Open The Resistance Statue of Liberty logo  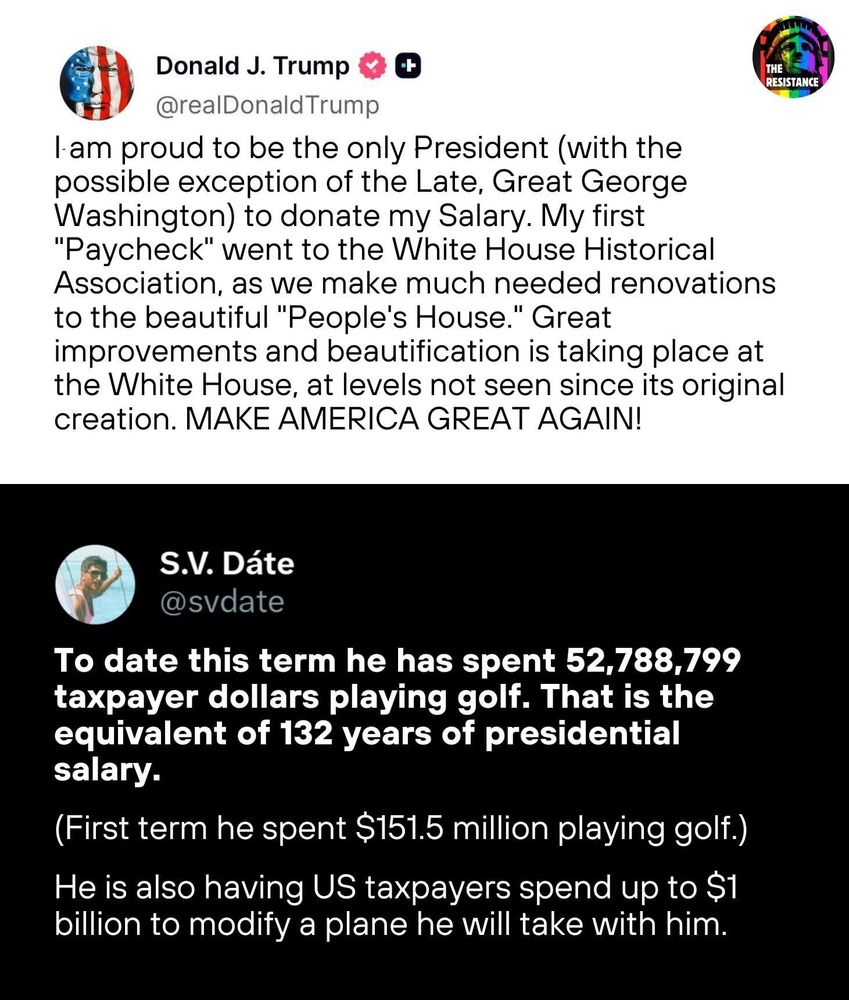[x=791, y=58]
